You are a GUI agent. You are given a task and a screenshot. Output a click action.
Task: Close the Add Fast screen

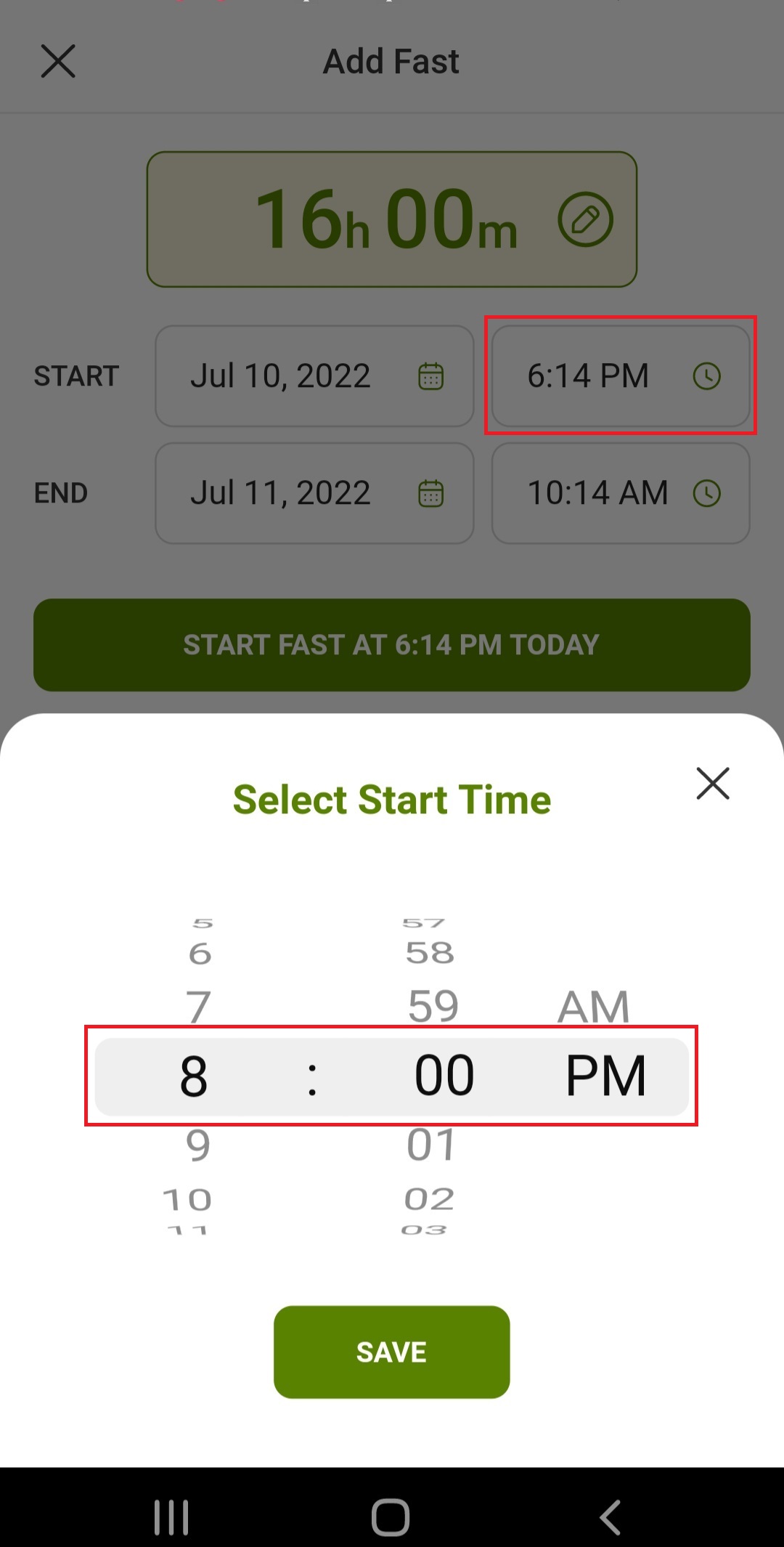point(58,61)
